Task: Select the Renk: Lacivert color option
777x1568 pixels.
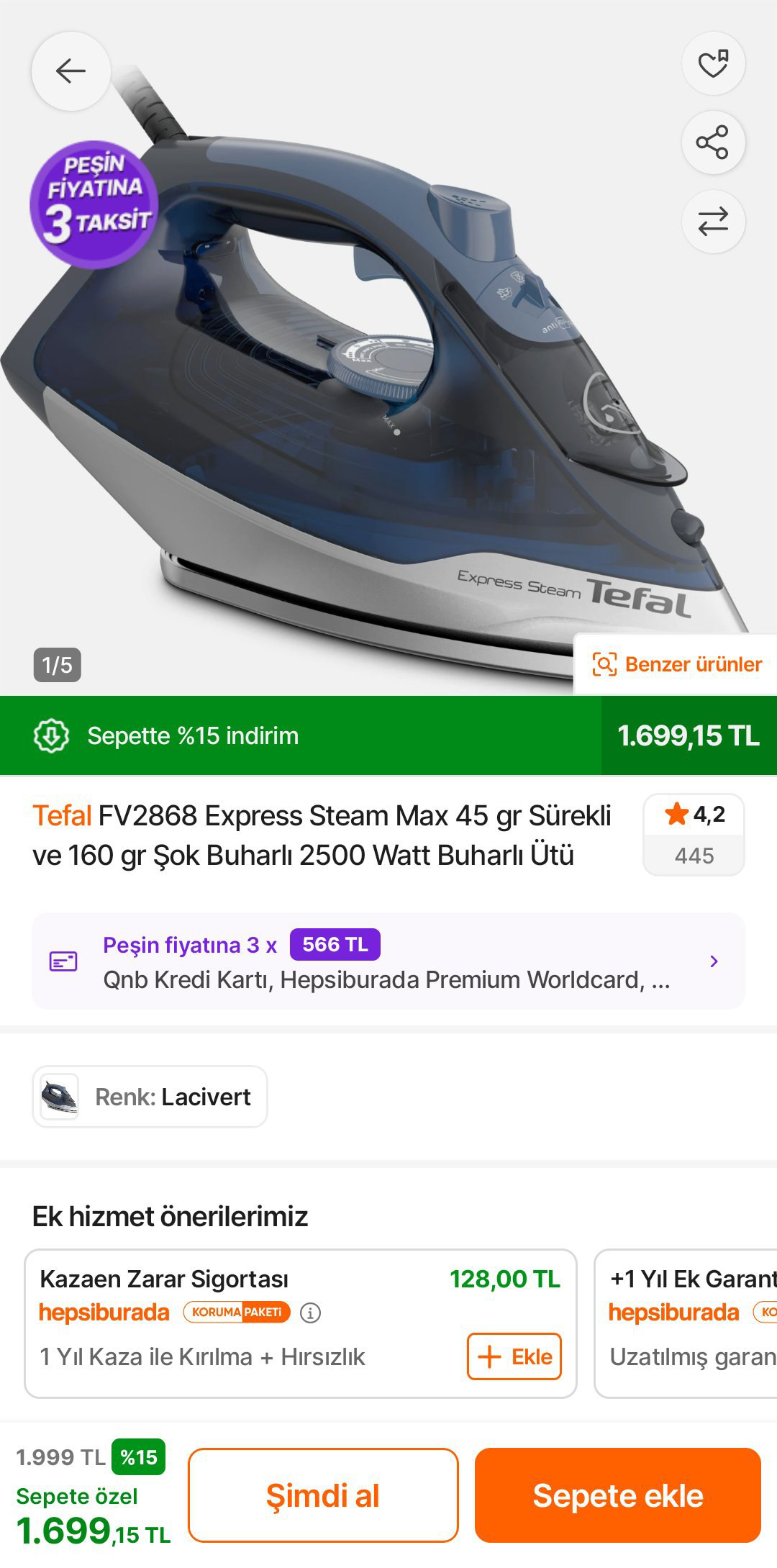Action: [150, 1096]
